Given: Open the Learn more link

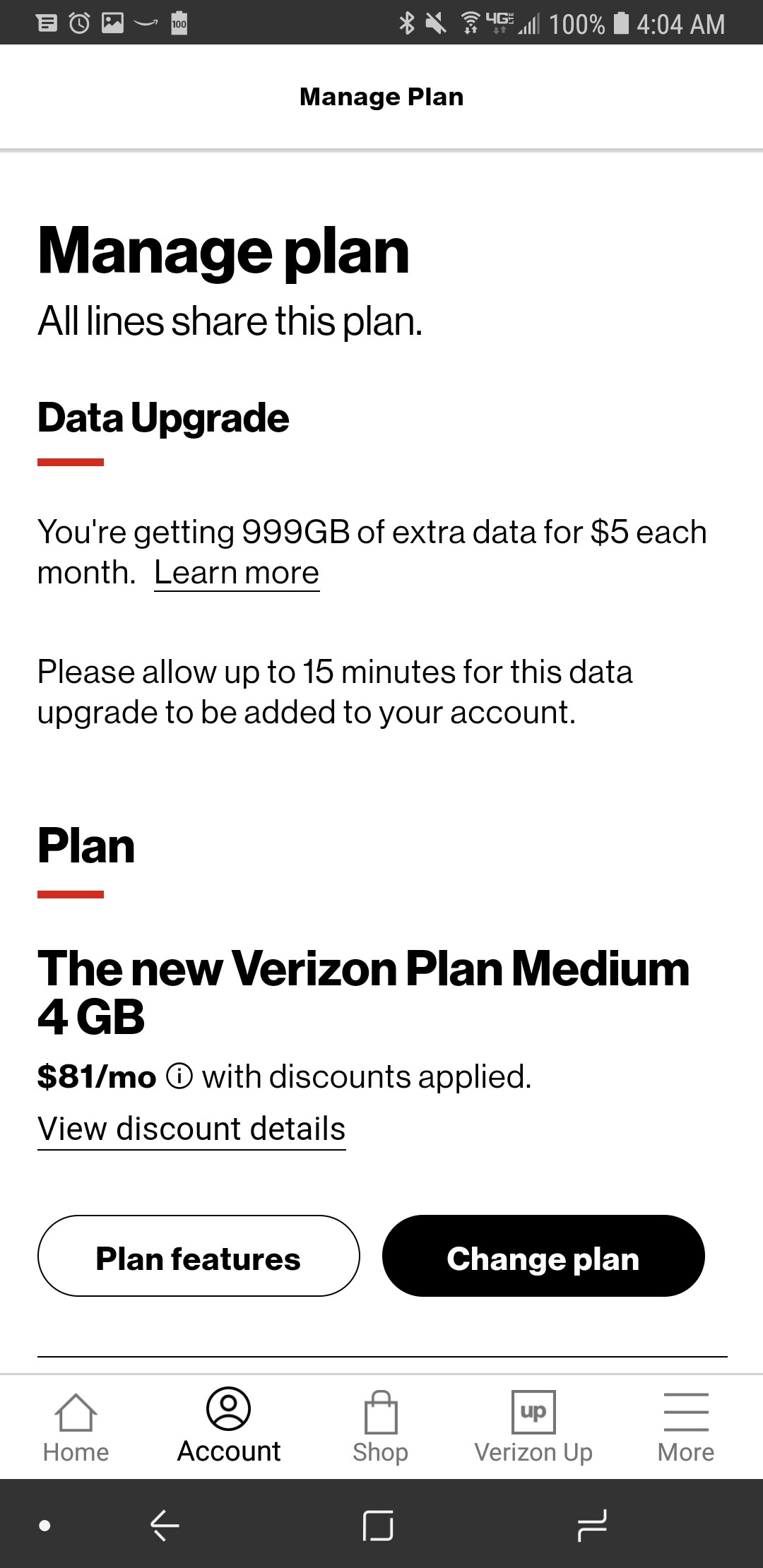Looking at the screenshot, I should (237, 572).
